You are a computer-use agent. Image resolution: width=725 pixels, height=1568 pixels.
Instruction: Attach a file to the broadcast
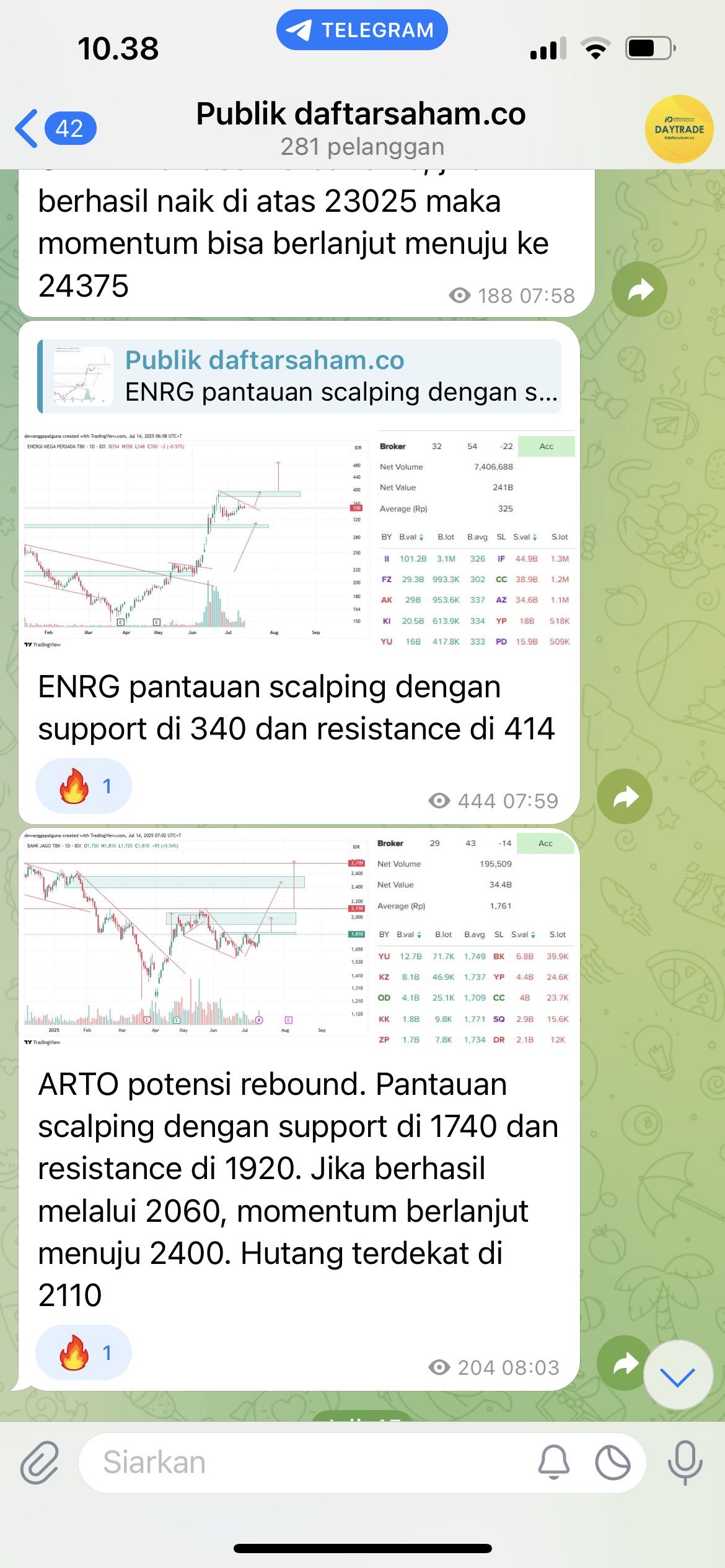[x=40, y=1463]
